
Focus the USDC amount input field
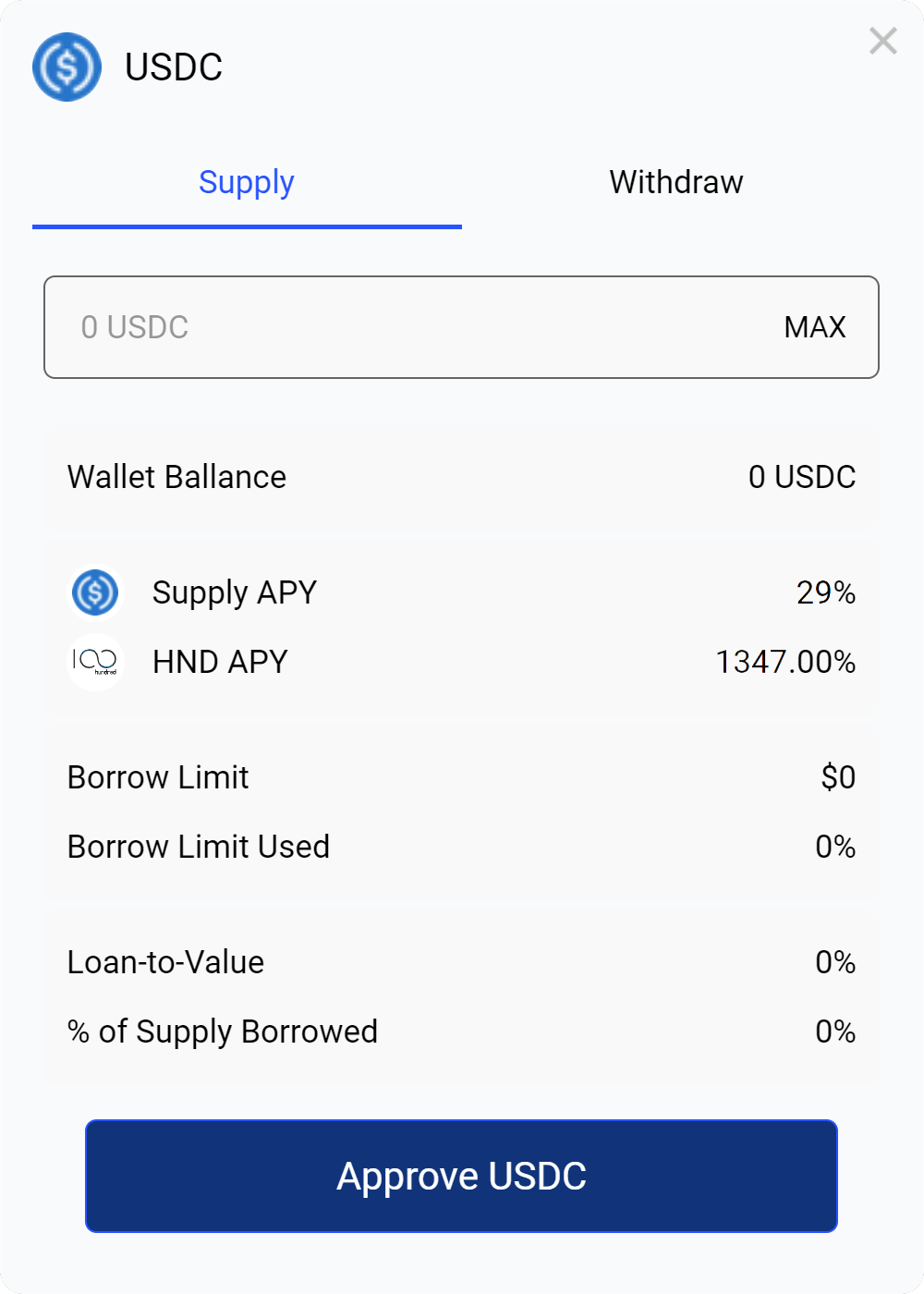407,327
